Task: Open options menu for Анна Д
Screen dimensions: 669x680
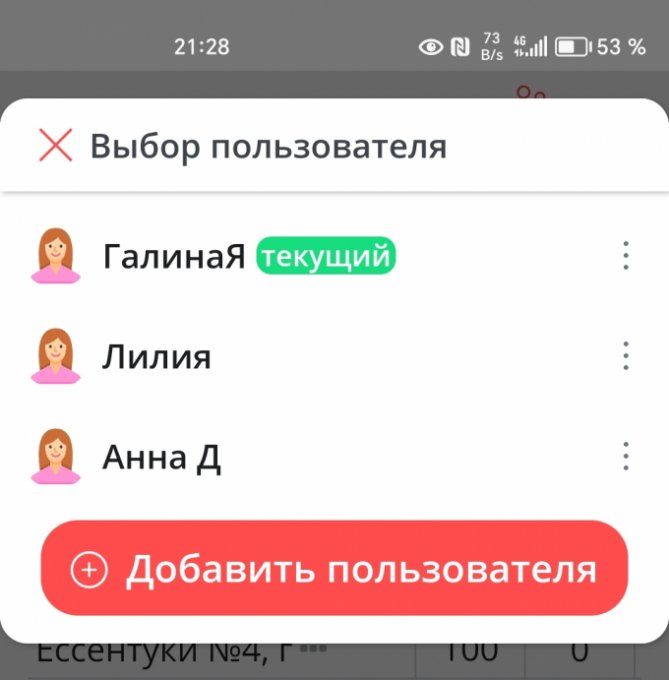Action: point(626,456)
